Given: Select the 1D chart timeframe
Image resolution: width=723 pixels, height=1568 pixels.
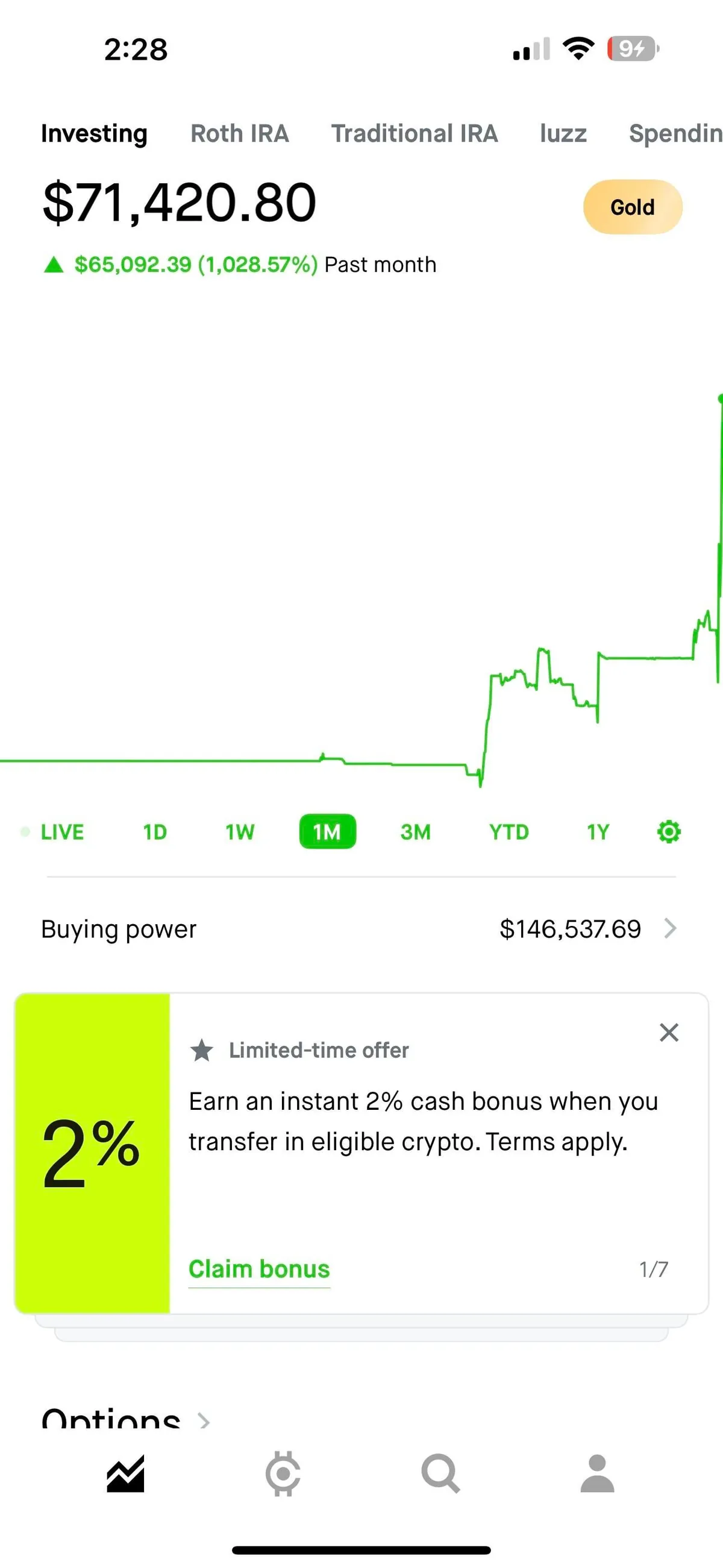Looking at the screenshot, I should click(x=154, y=831).
